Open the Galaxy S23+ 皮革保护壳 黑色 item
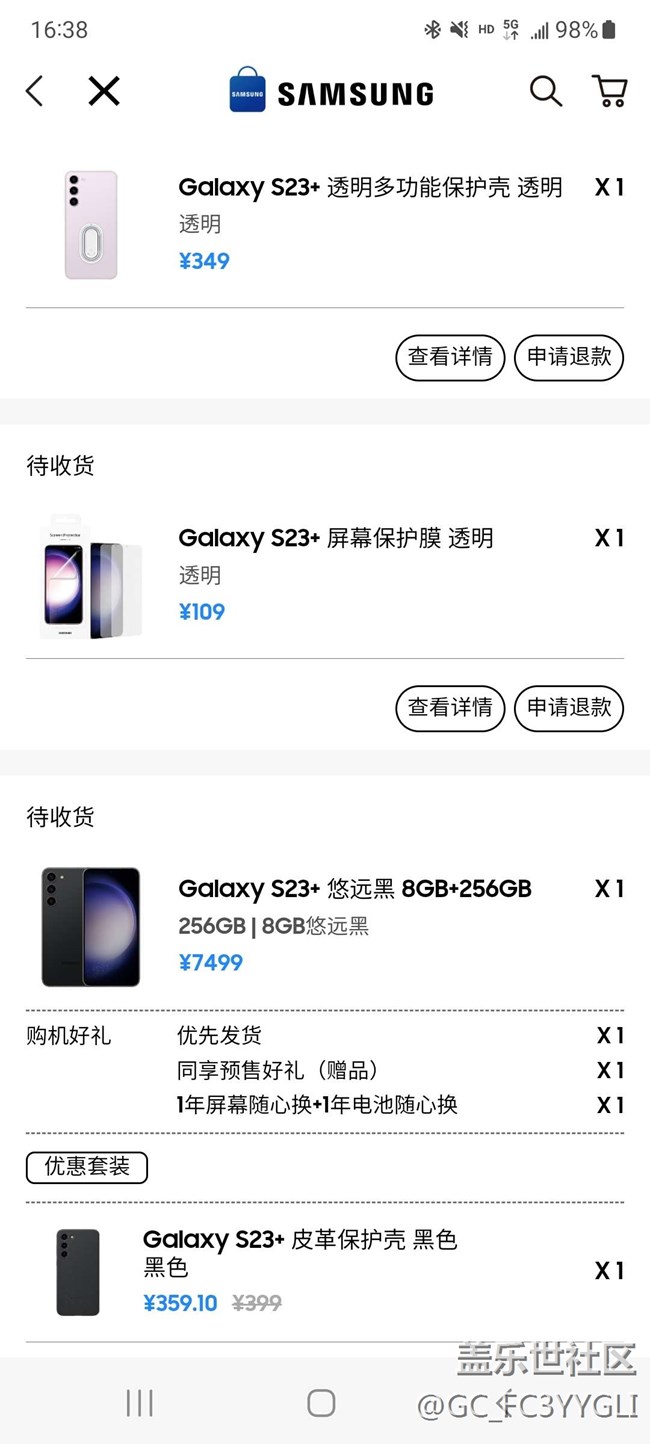Viewport: 650px width, 1444px height. pos(299,1241)
